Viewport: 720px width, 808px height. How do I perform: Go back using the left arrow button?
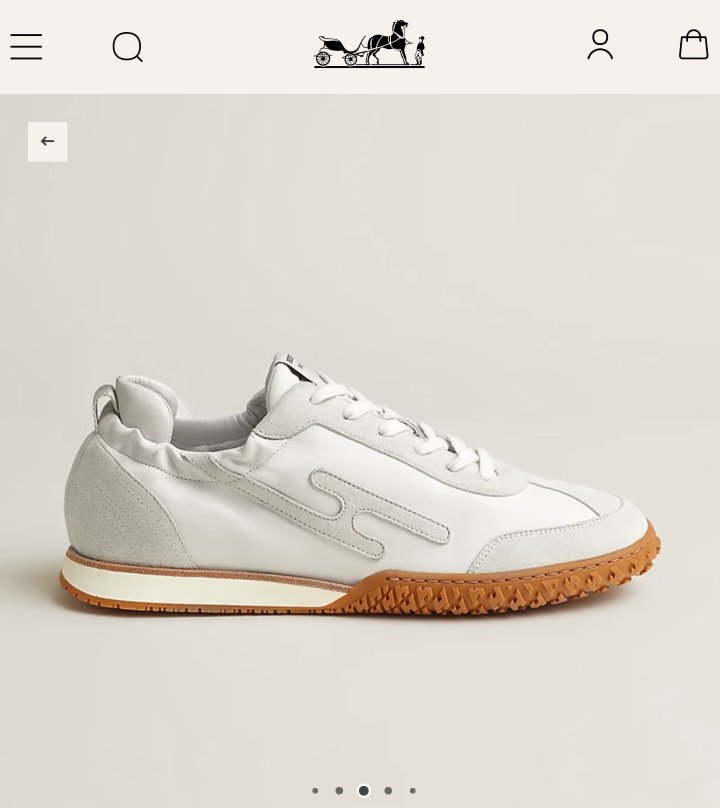point(47,142)
